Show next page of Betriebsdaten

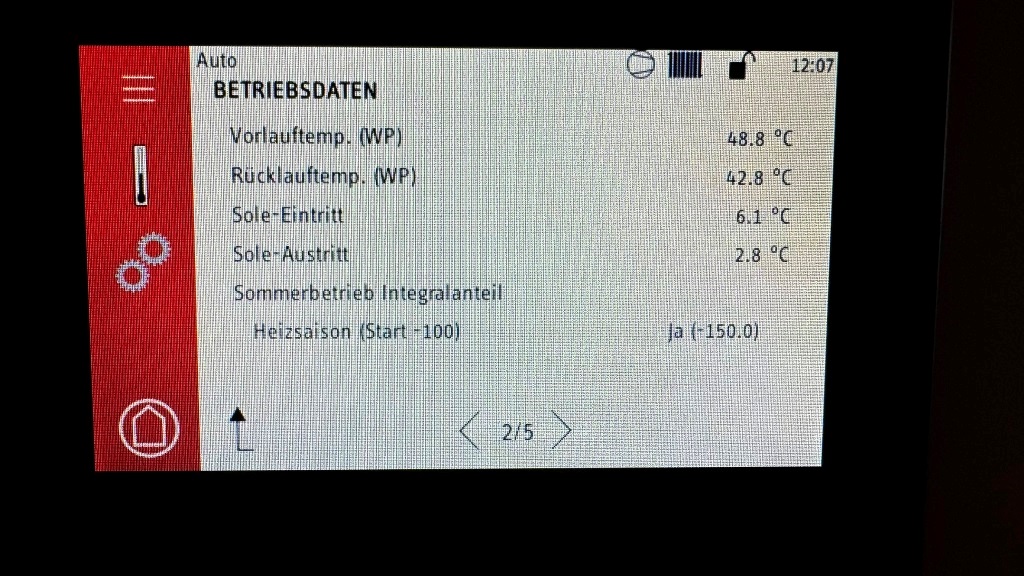click(x=562, y=432)
